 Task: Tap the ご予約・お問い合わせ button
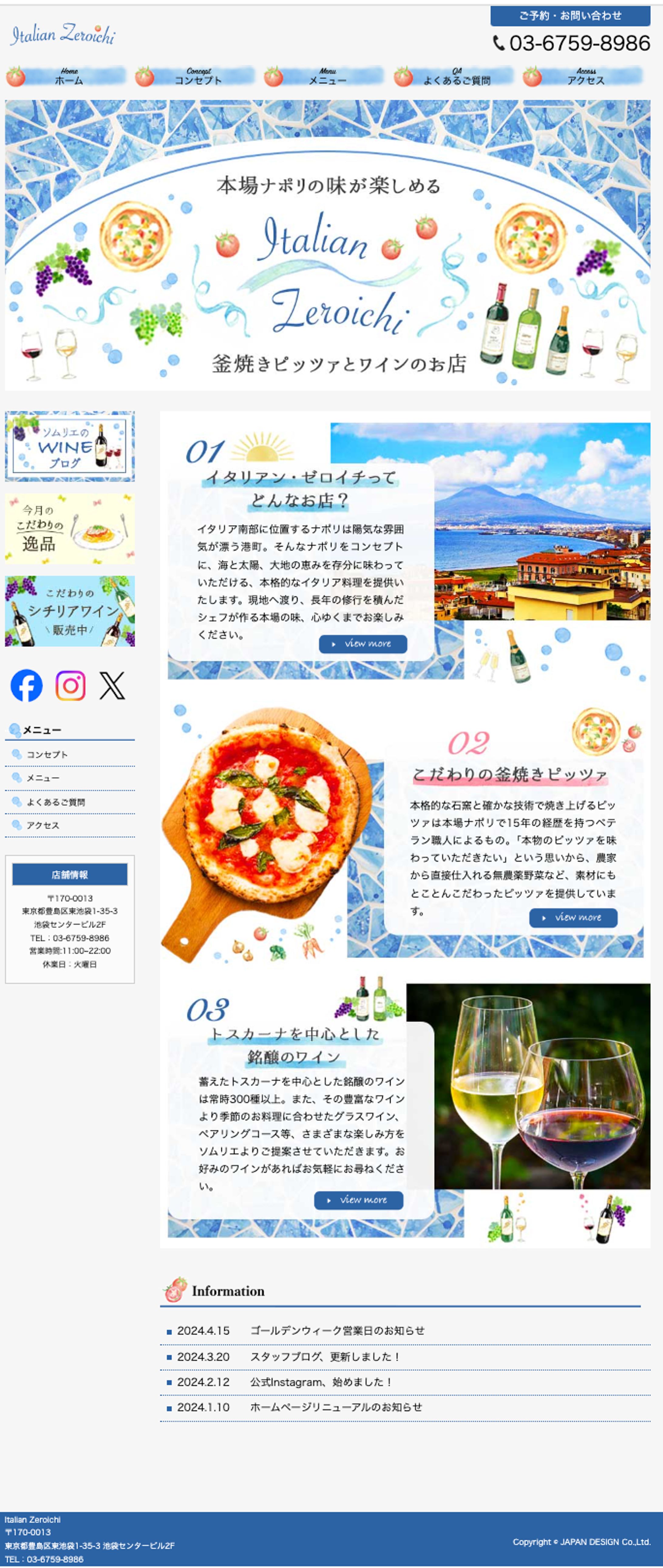[570, 16]
